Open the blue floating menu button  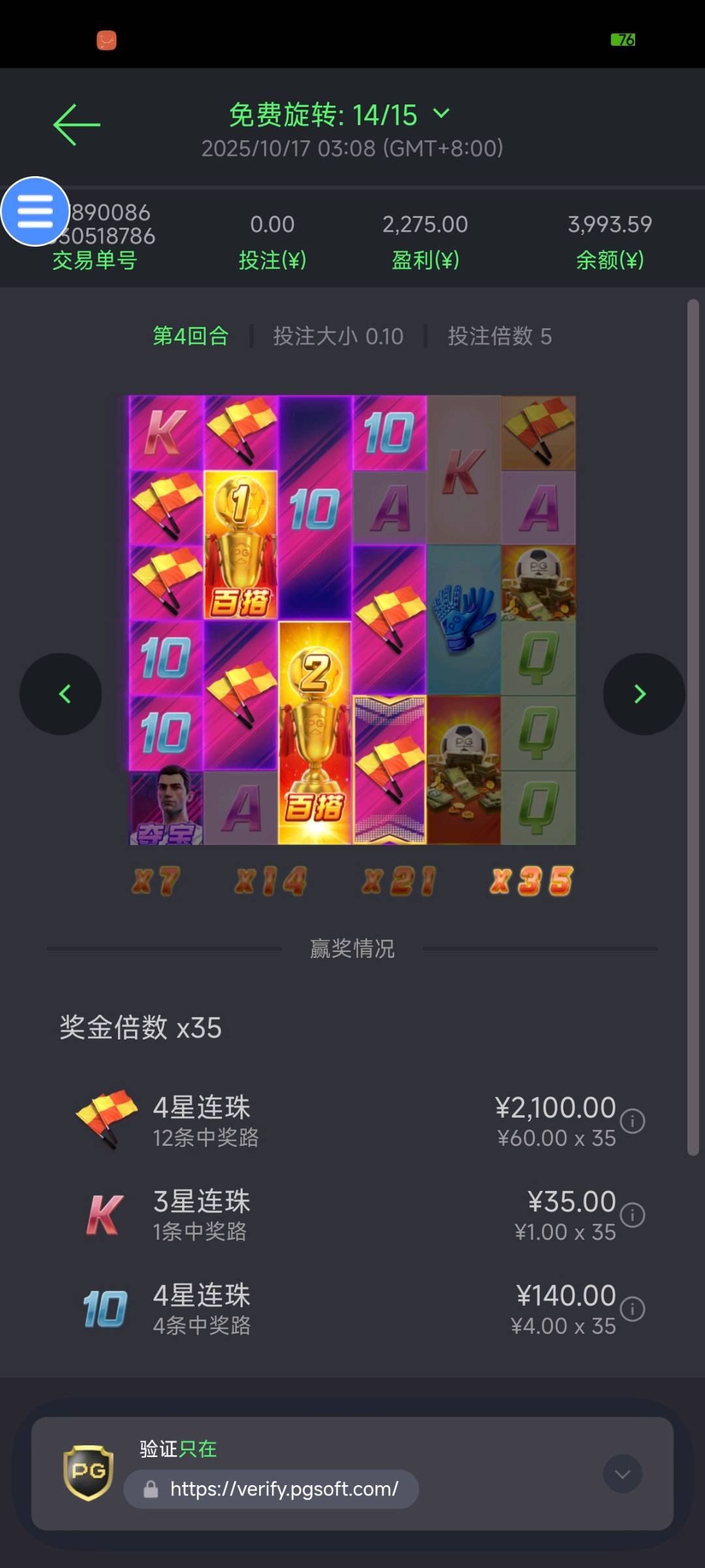tap(35, 211)
